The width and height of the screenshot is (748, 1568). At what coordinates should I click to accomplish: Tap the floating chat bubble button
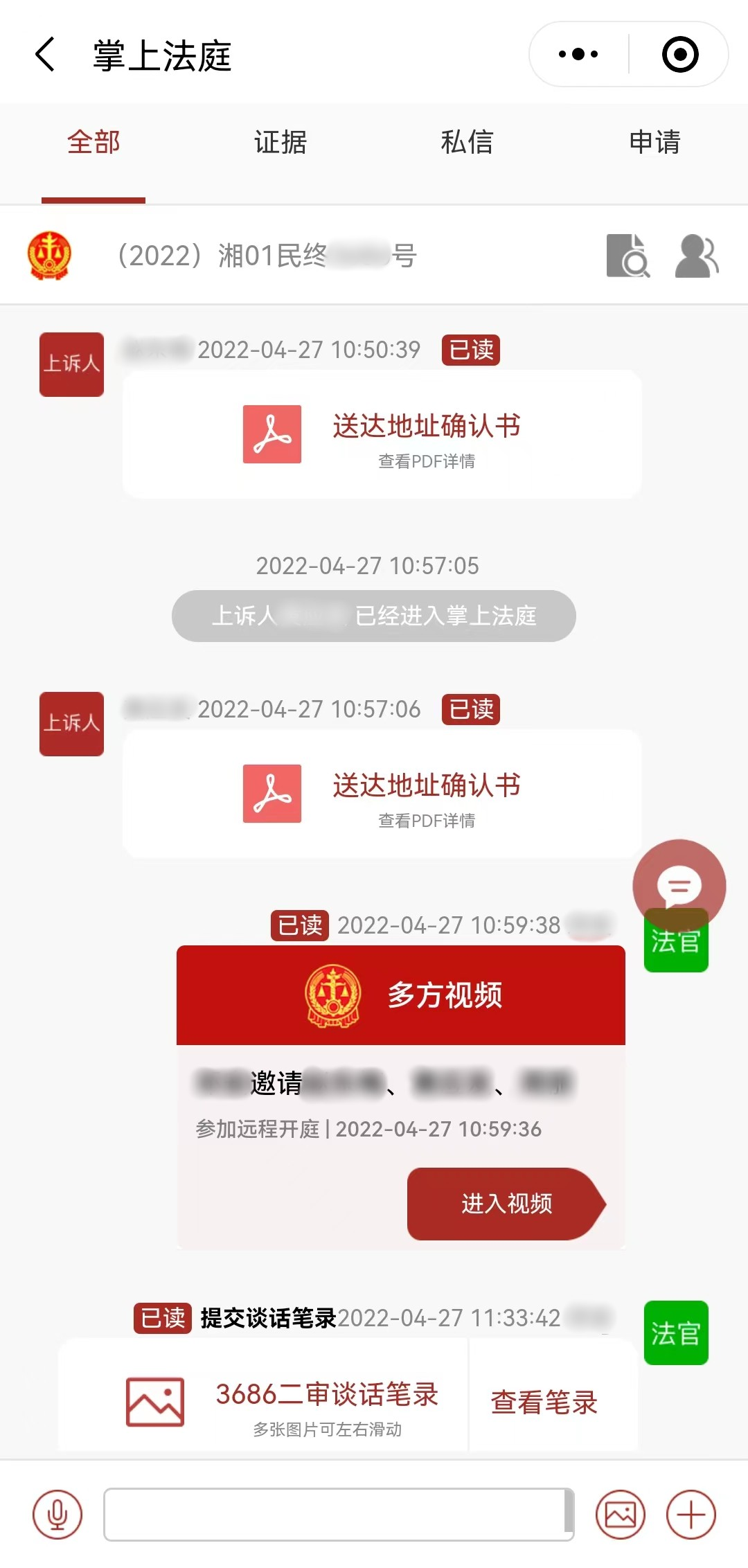tap(679, 885)
